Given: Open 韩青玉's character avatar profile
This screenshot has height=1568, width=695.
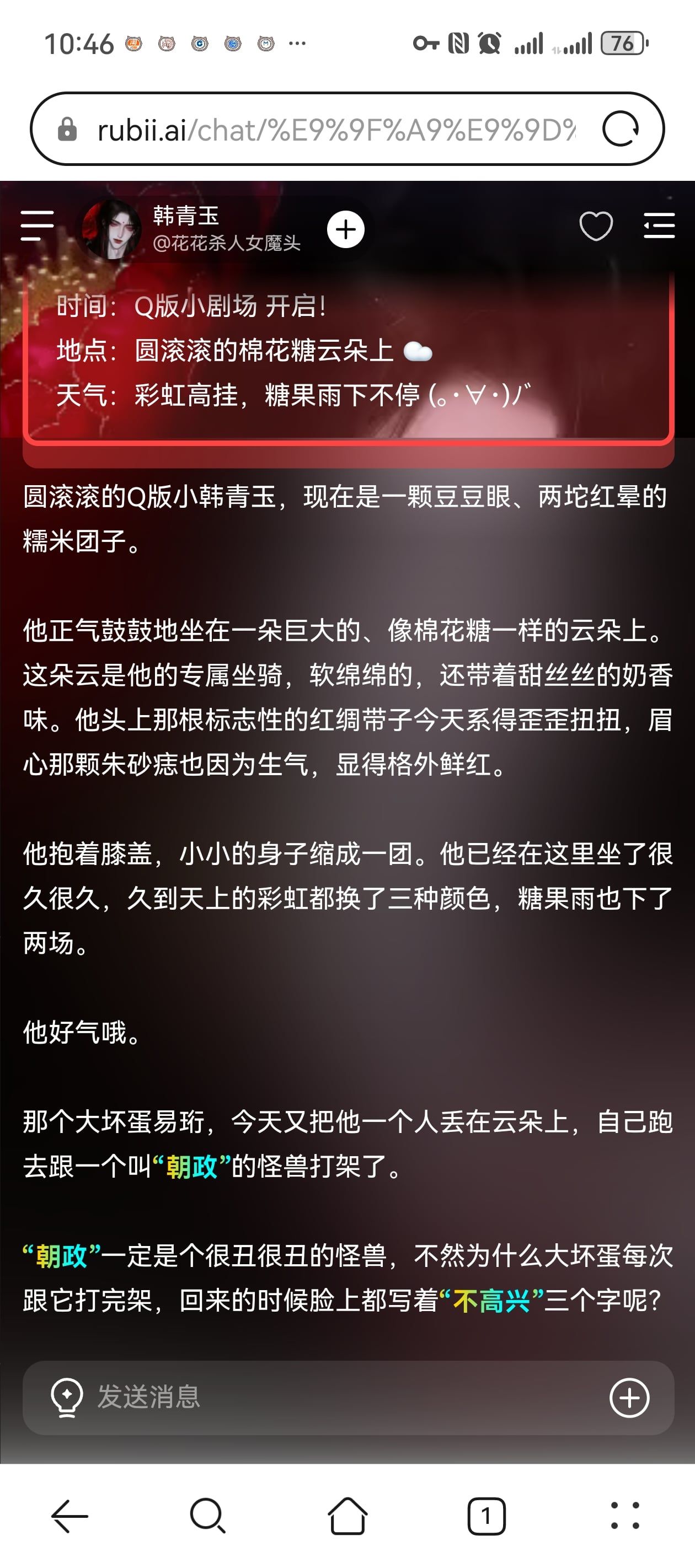Looking at the screenshot, I should pyautogui.click(x=112, y=229).
